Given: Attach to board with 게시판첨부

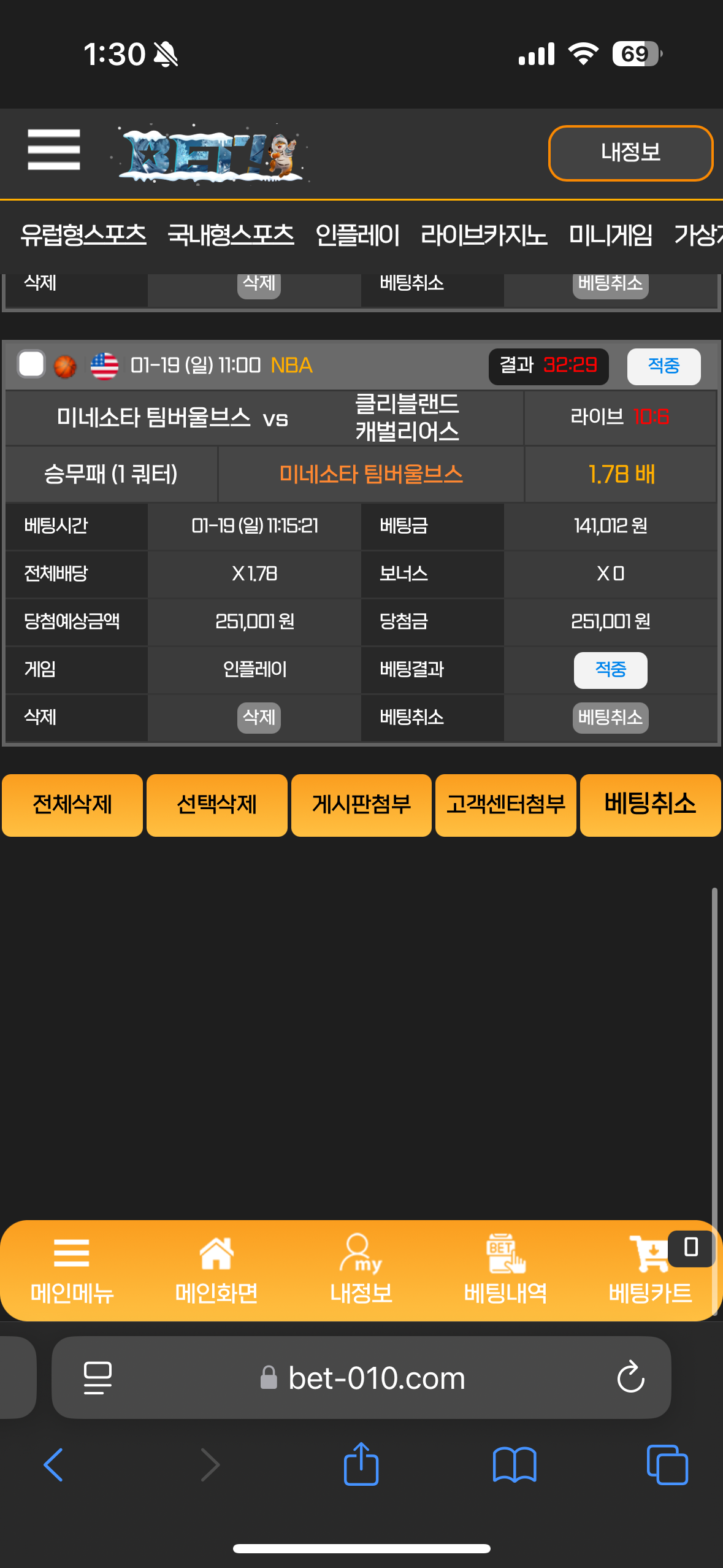Looking at the screenshot, I should pyautogui.click(x=361, y=805).
